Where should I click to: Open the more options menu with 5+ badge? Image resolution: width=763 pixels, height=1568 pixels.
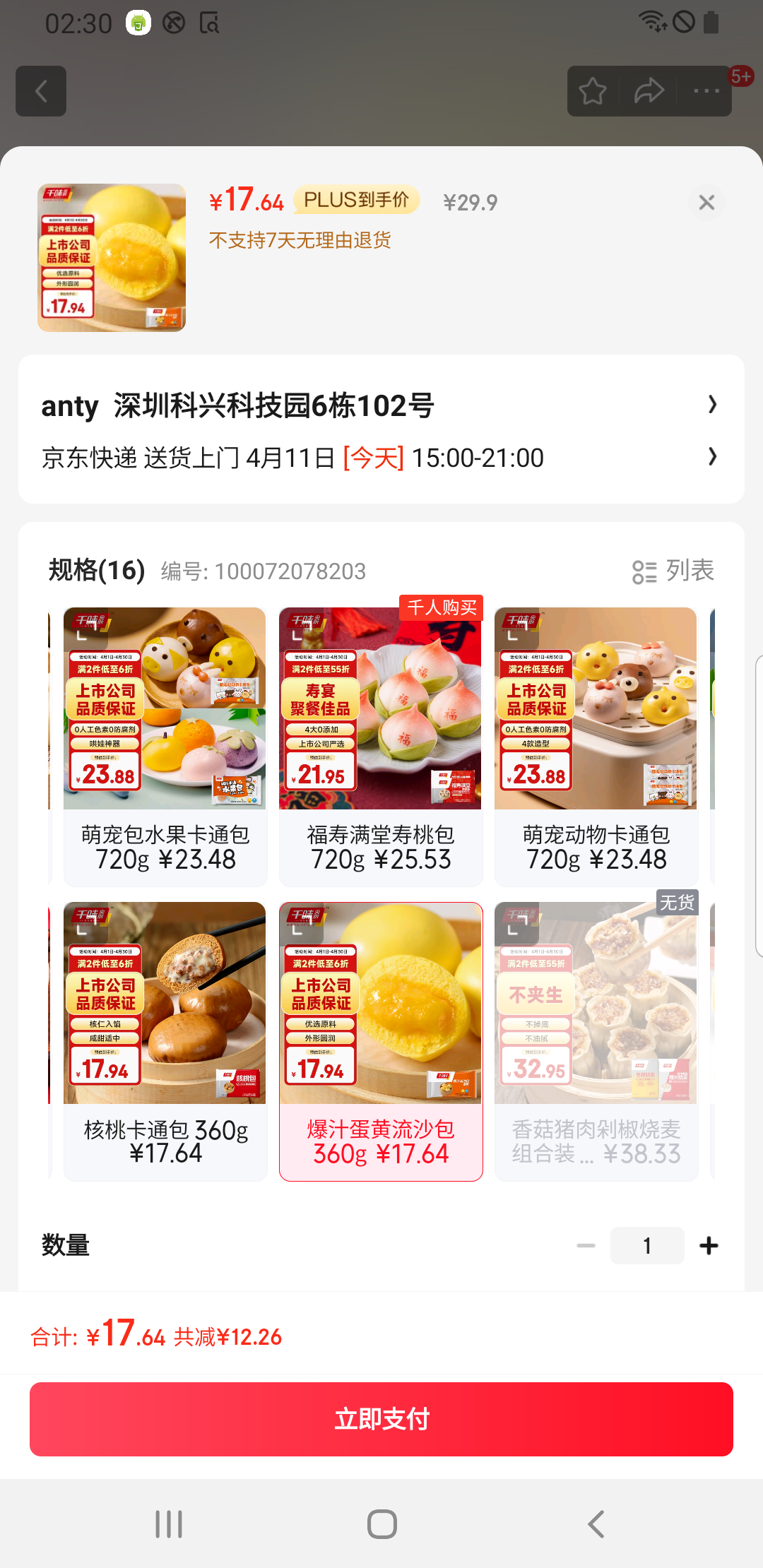(704, 90)
